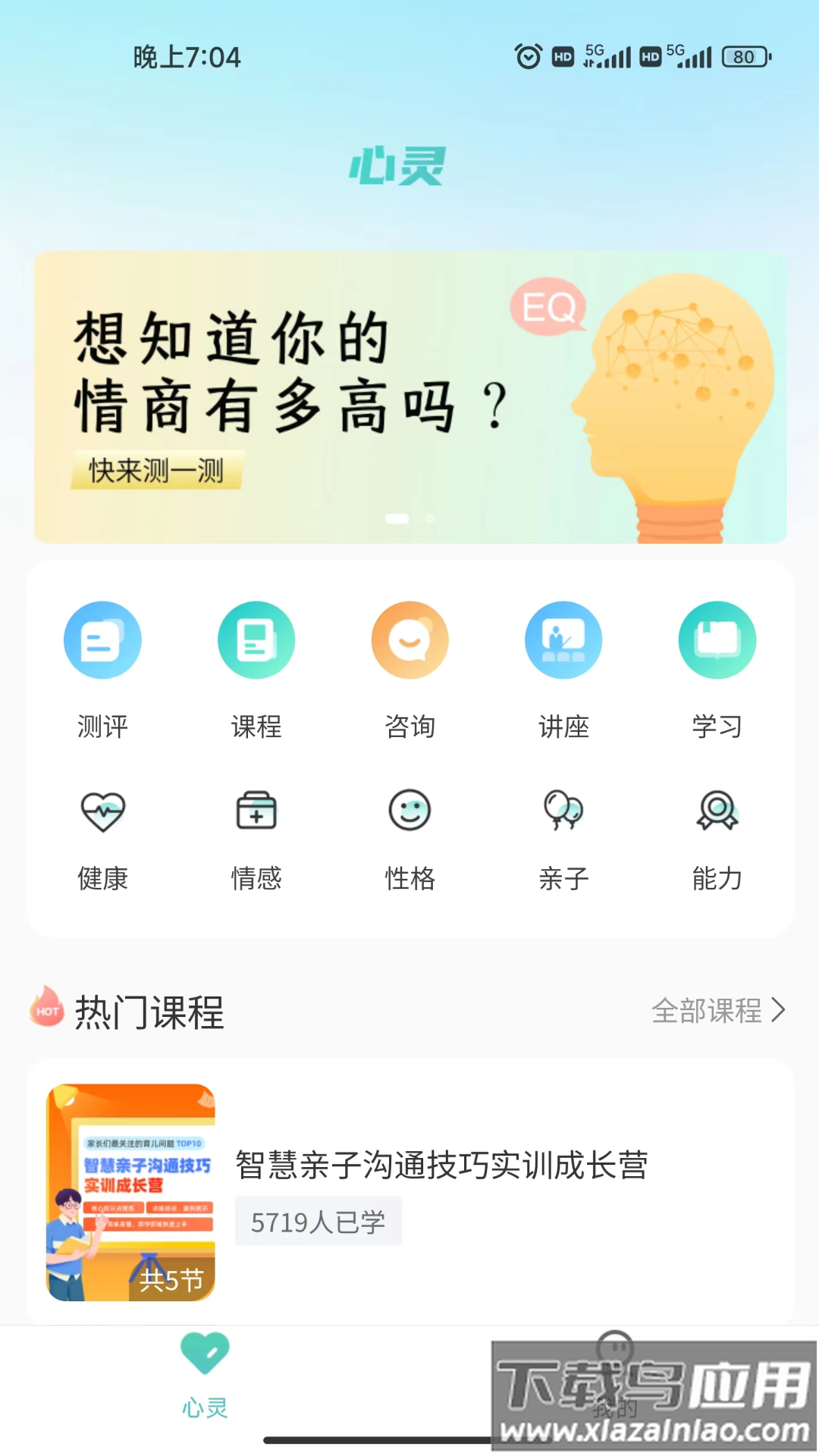Open the 讲座 lectures section
819x1456 pixels.
[563, 641]
